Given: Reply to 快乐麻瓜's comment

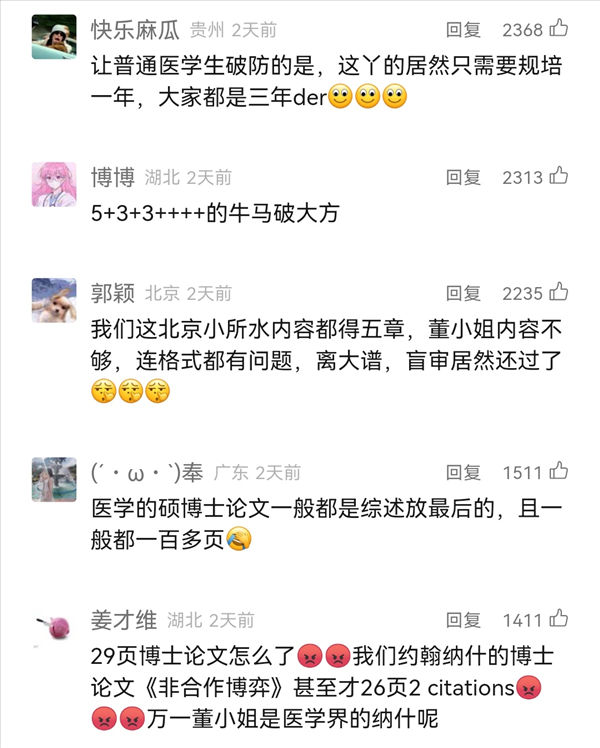Looking at the screenshot, I should pyautogui.click(x=463, y=29).
